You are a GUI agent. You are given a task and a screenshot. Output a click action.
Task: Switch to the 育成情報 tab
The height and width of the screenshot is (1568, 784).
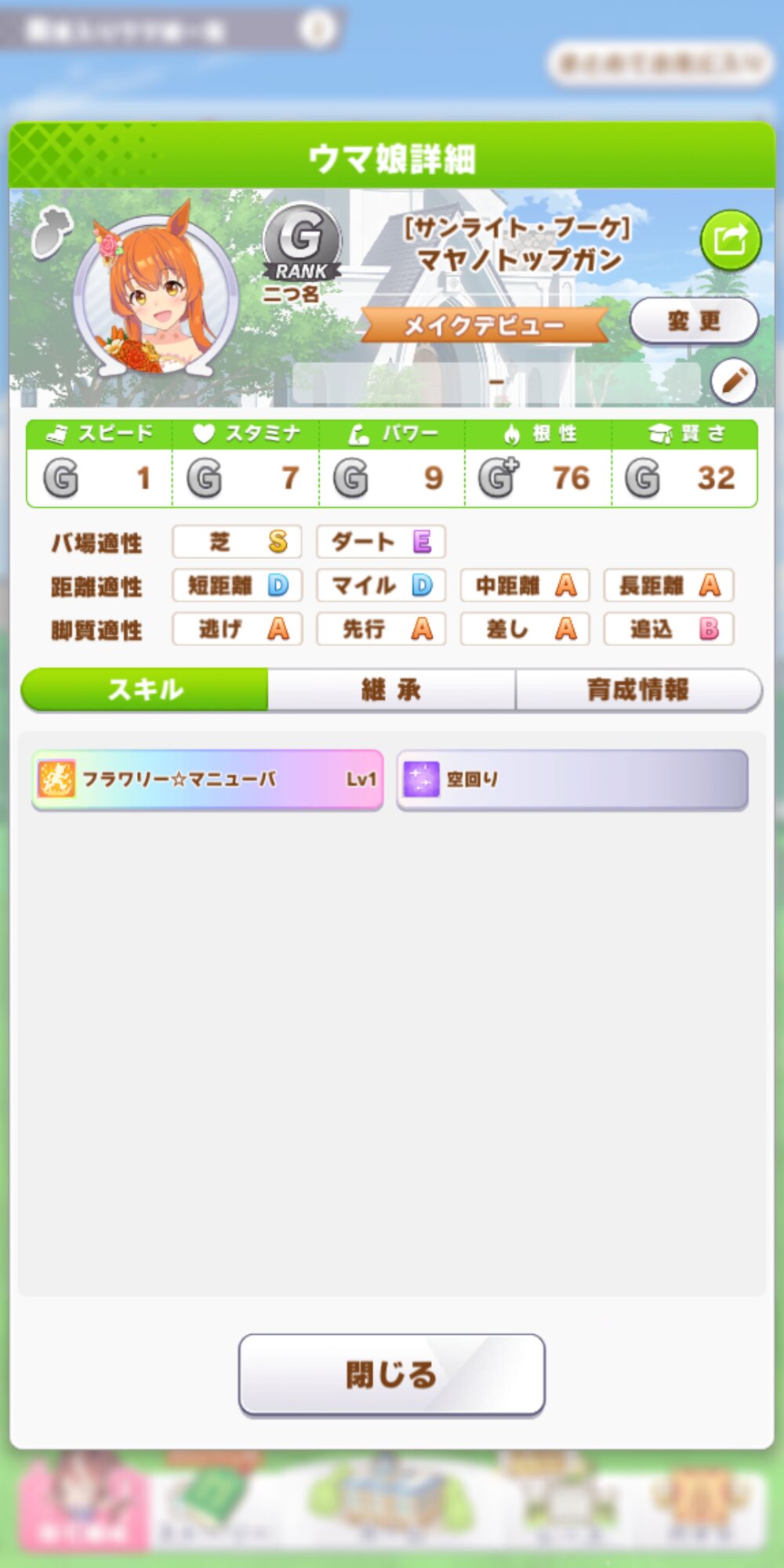click(638, 690)
